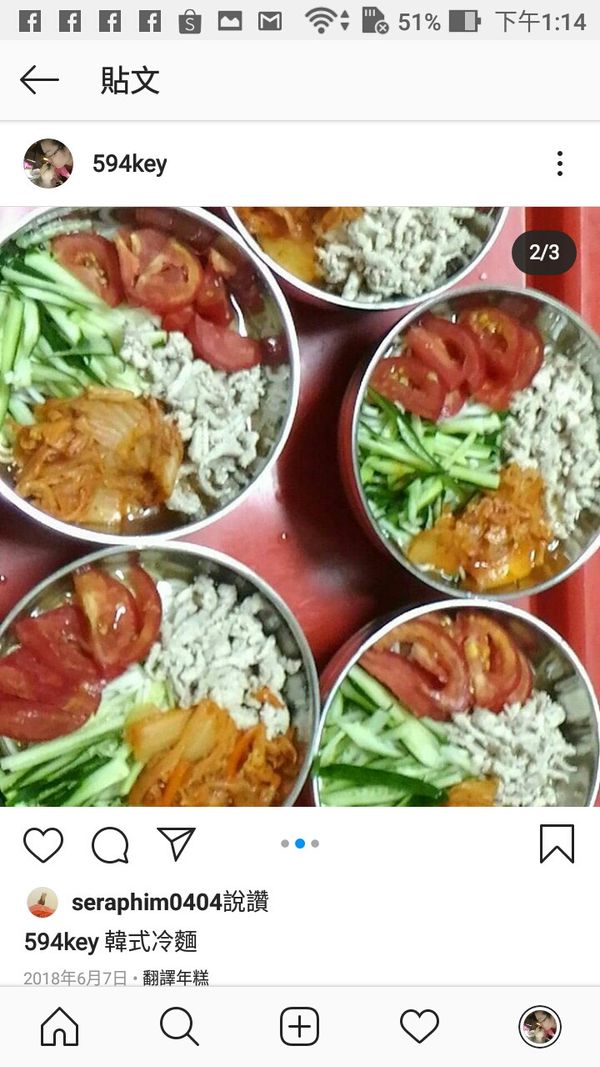Go back from the 貼文 post screen
The image size is (600, 1067).
(39, 80)
